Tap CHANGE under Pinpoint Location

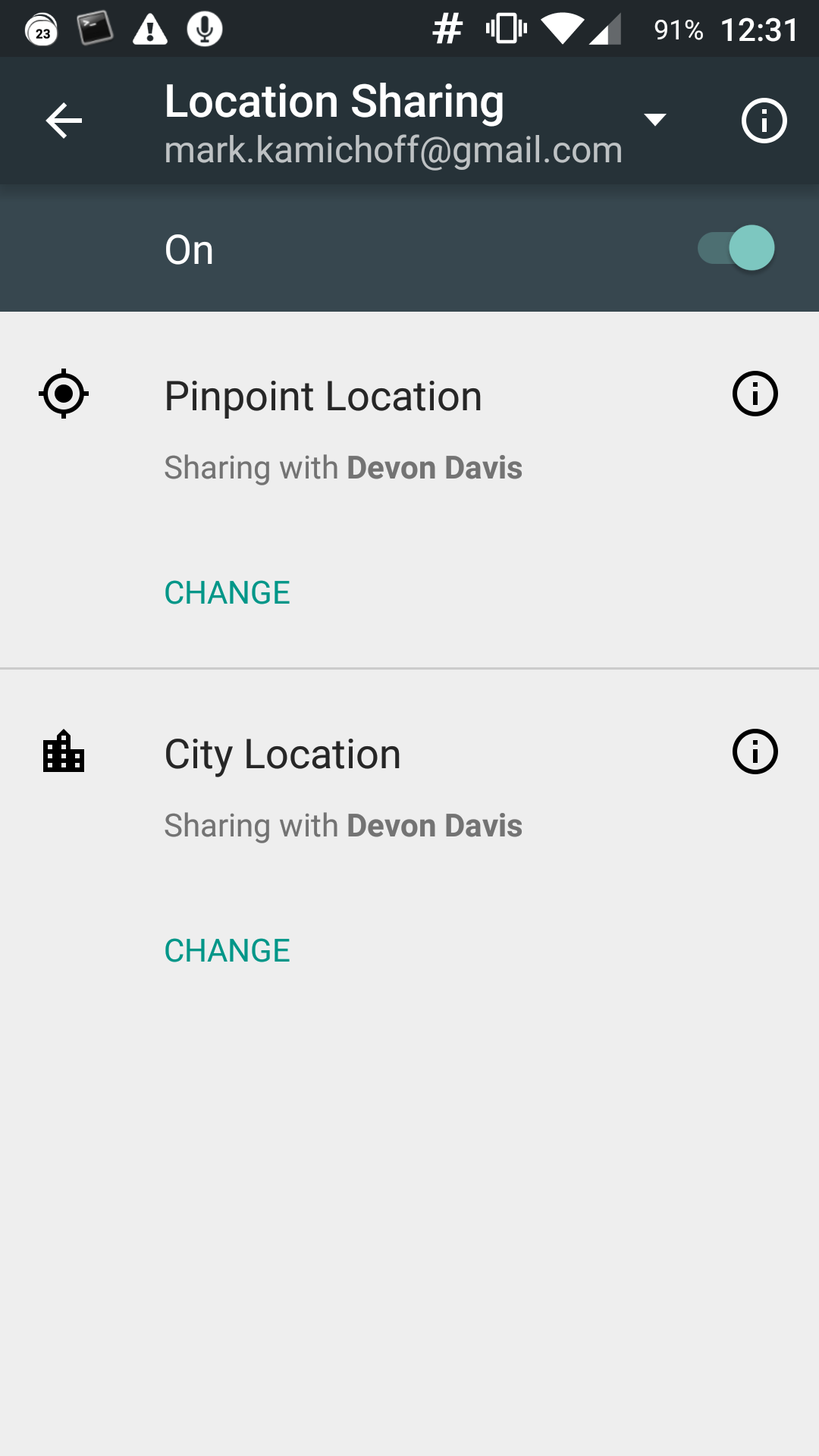pyautogui.click(x=227, y=592)
